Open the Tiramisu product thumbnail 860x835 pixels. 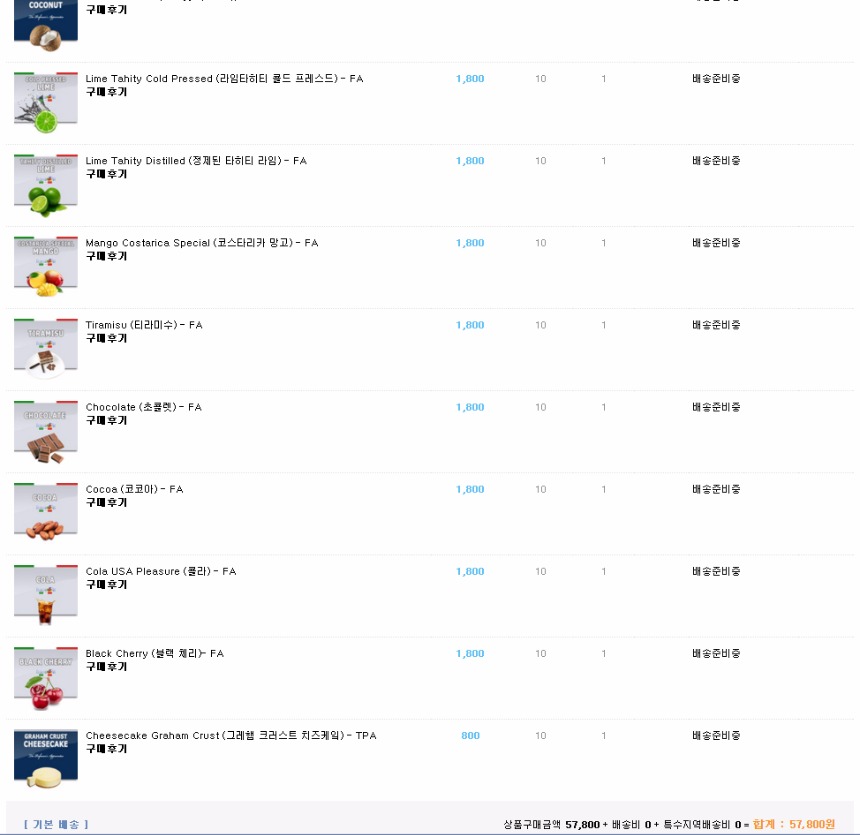click(x=46, y=350)
